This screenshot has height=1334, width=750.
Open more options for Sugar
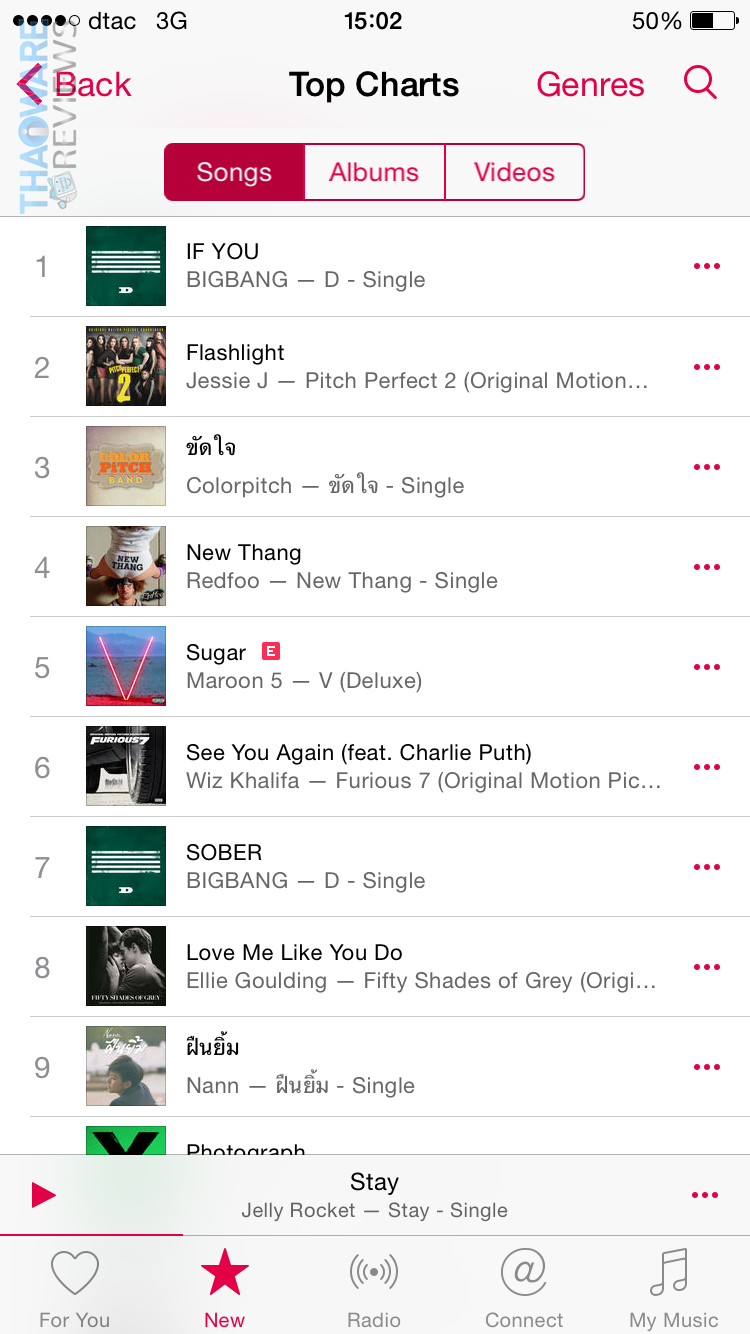(706, 667)
